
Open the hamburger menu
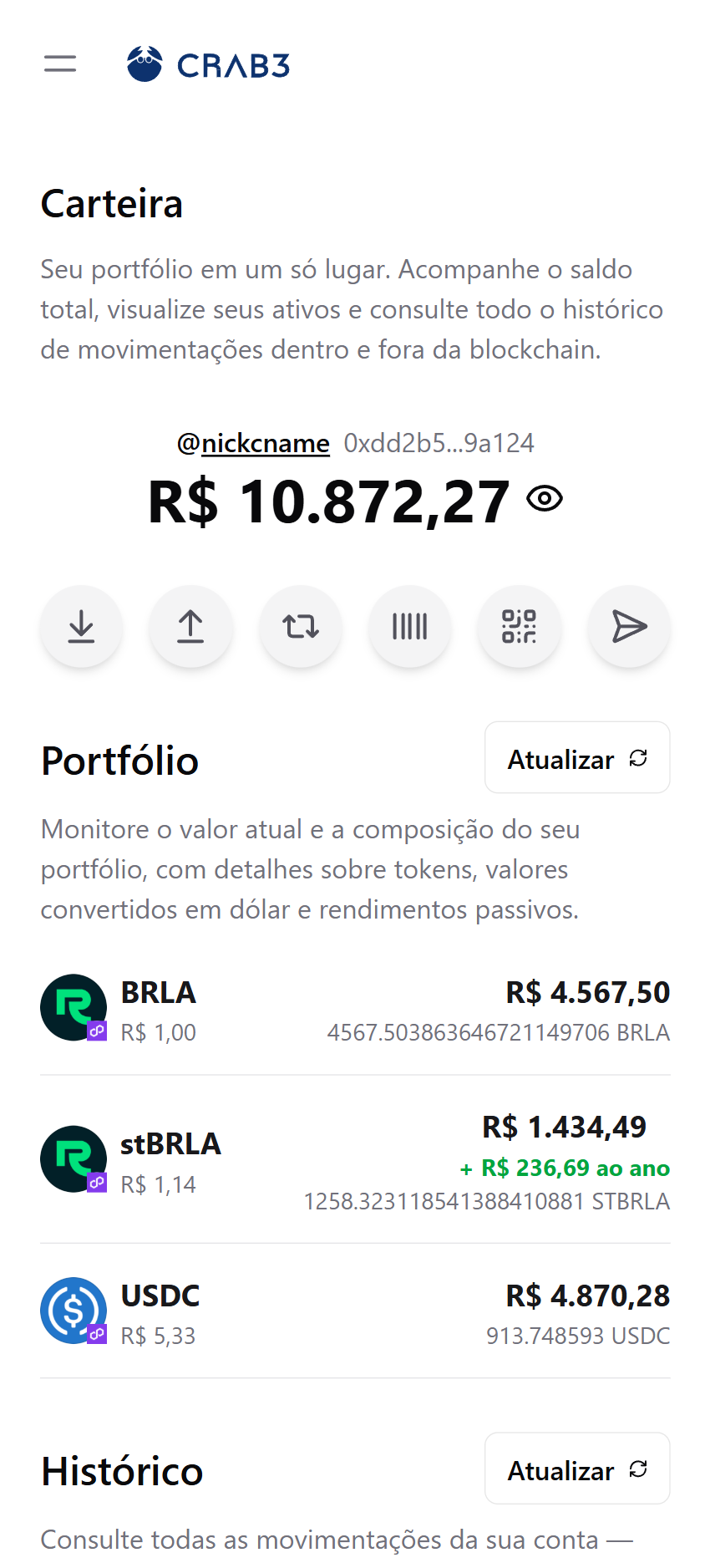[60, 64]
